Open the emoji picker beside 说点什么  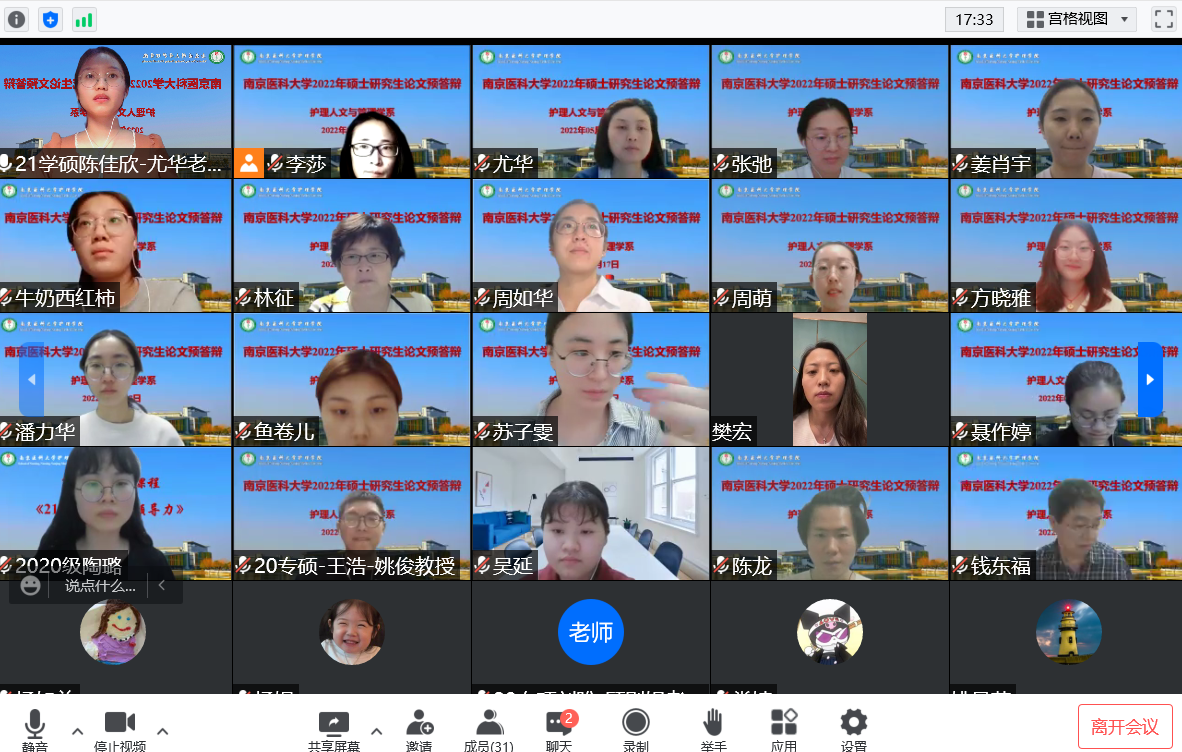click(x=31, y=586)
